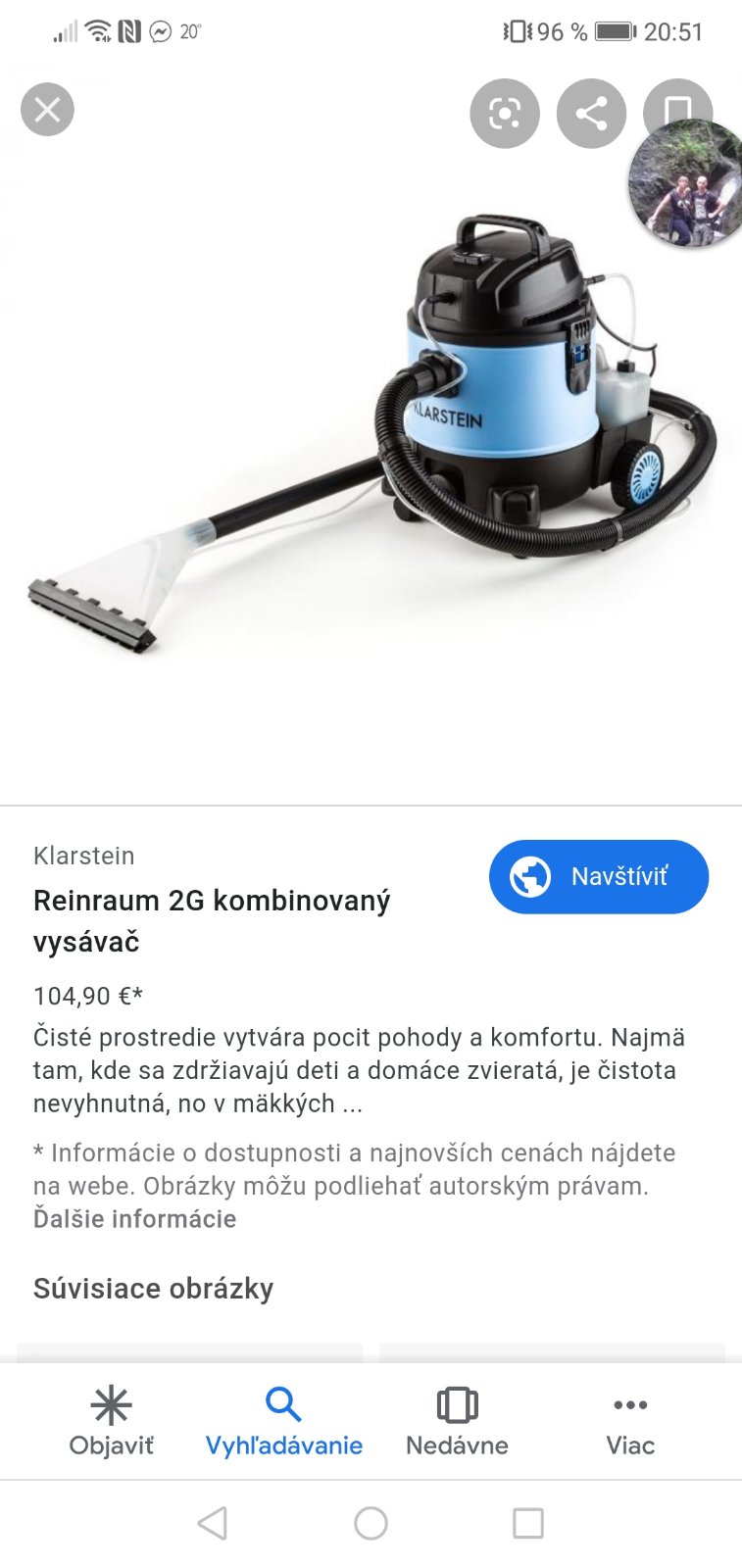Share this vacuum cleaner image
Screen dimensions: 742x1568
point(591,114)
